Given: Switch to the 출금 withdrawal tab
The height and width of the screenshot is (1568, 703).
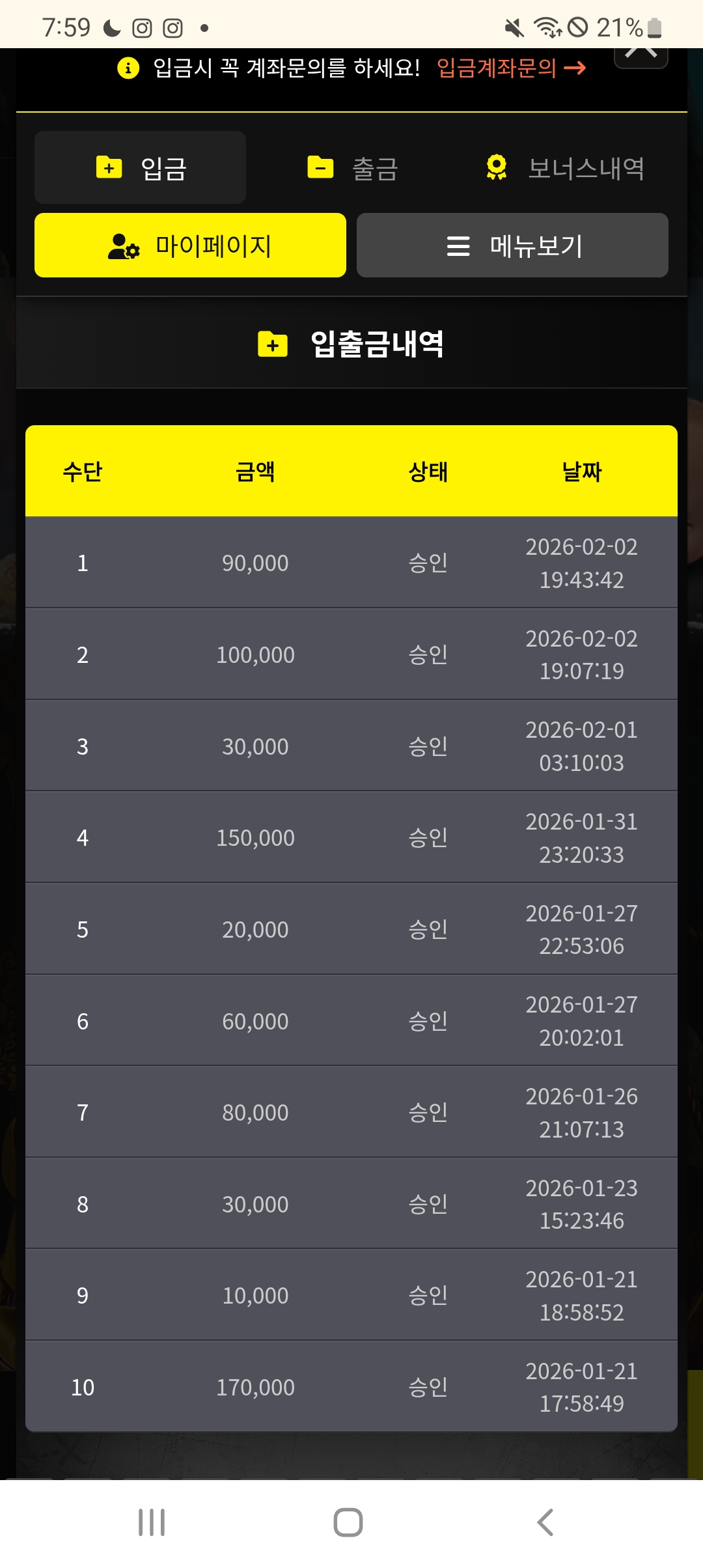Looking at the screenshot, I should pos(352,168).
